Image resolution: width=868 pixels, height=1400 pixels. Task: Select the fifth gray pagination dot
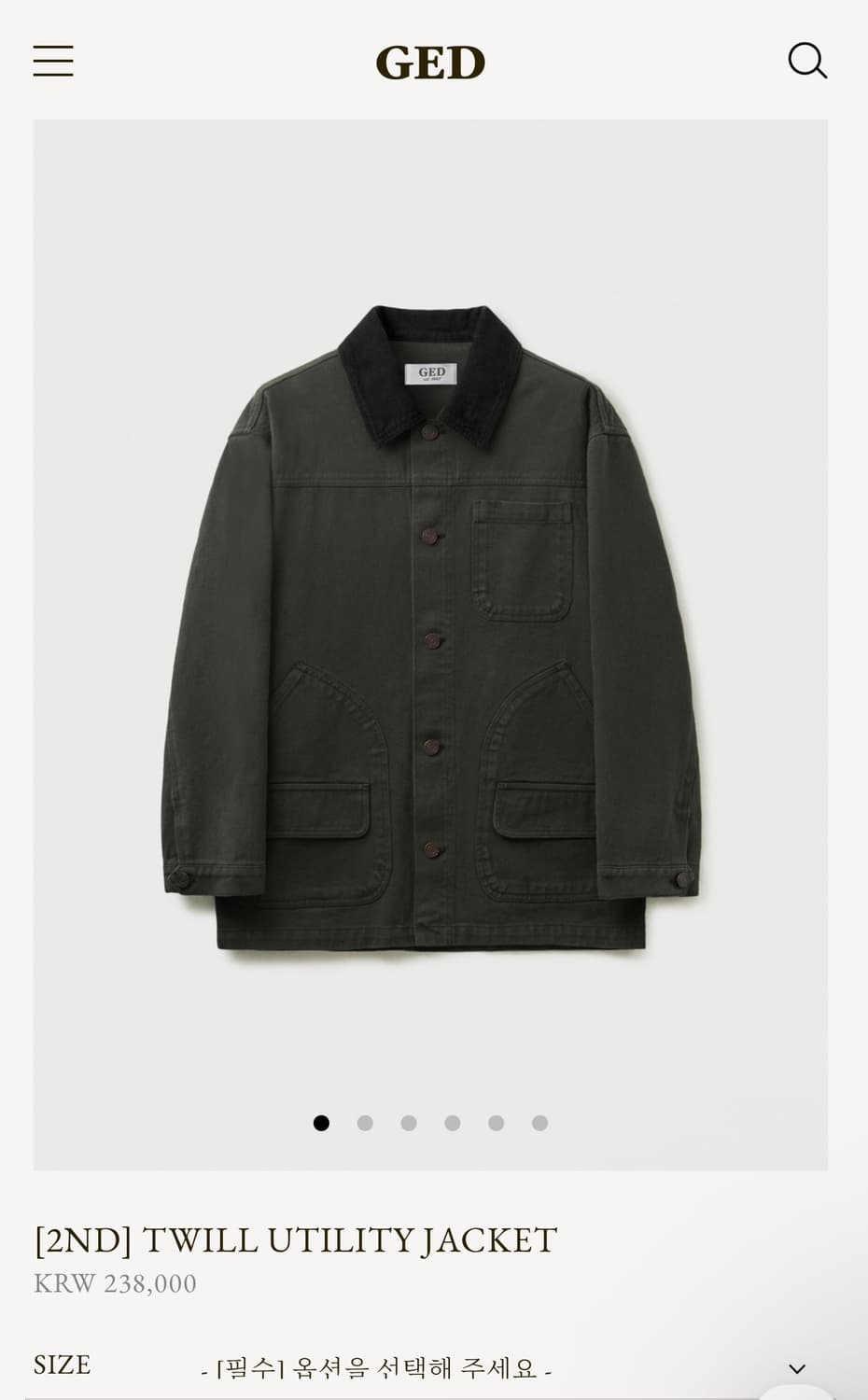pyautogui.click(x=496, y=1124)
